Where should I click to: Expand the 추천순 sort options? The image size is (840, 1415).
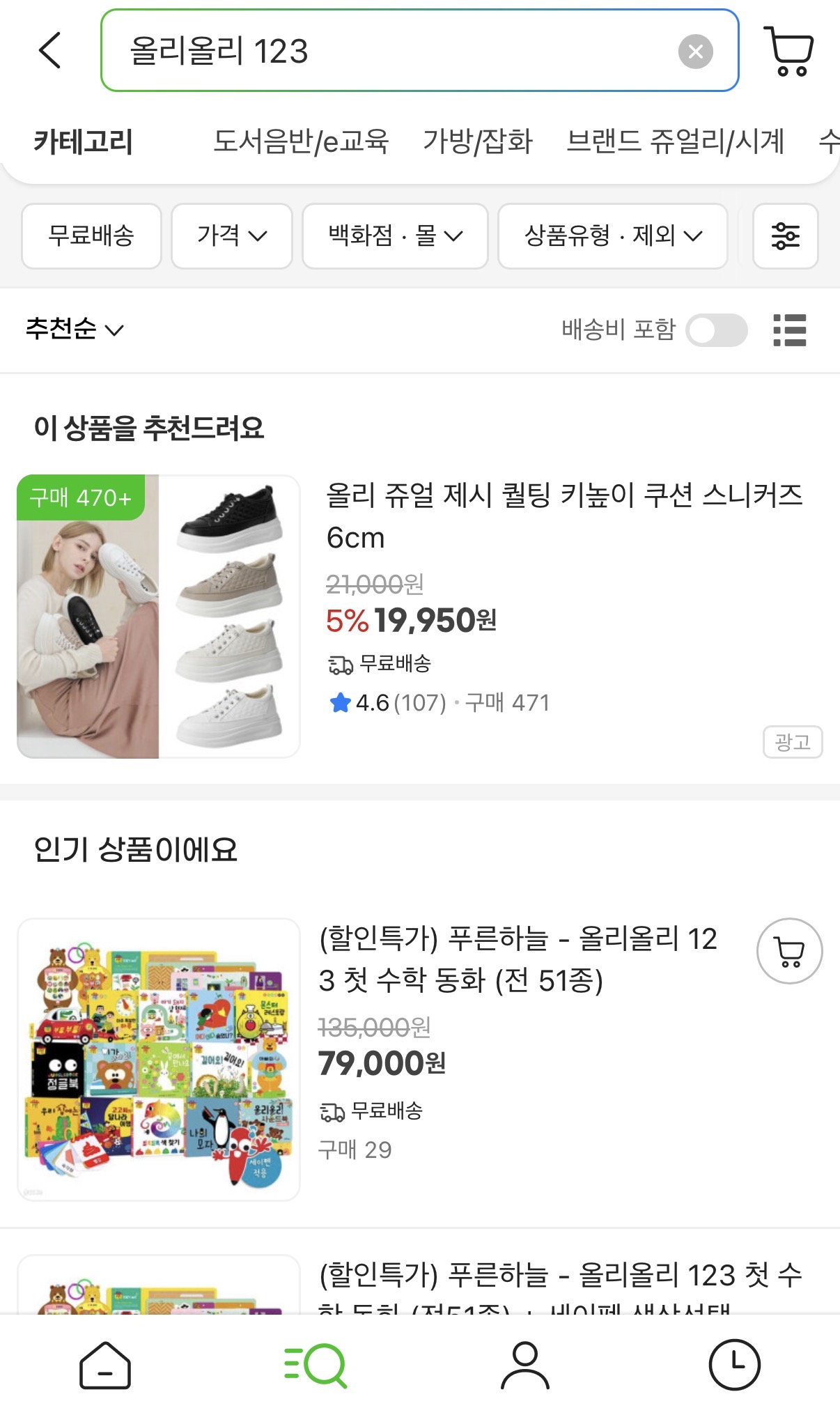pyautogui.click(x=74, y=330)
